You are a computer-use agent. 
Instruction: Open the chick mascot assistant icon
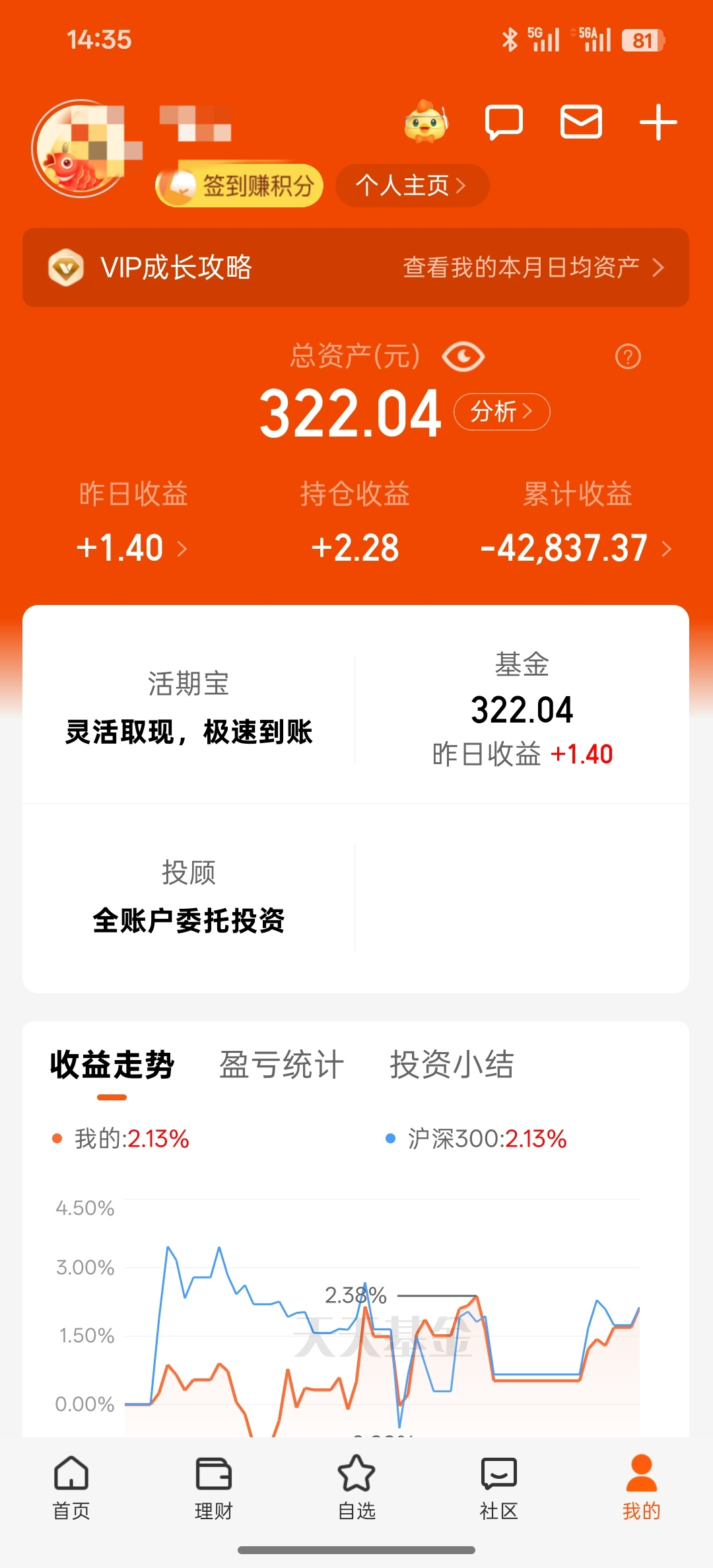(x=426, y=122)
